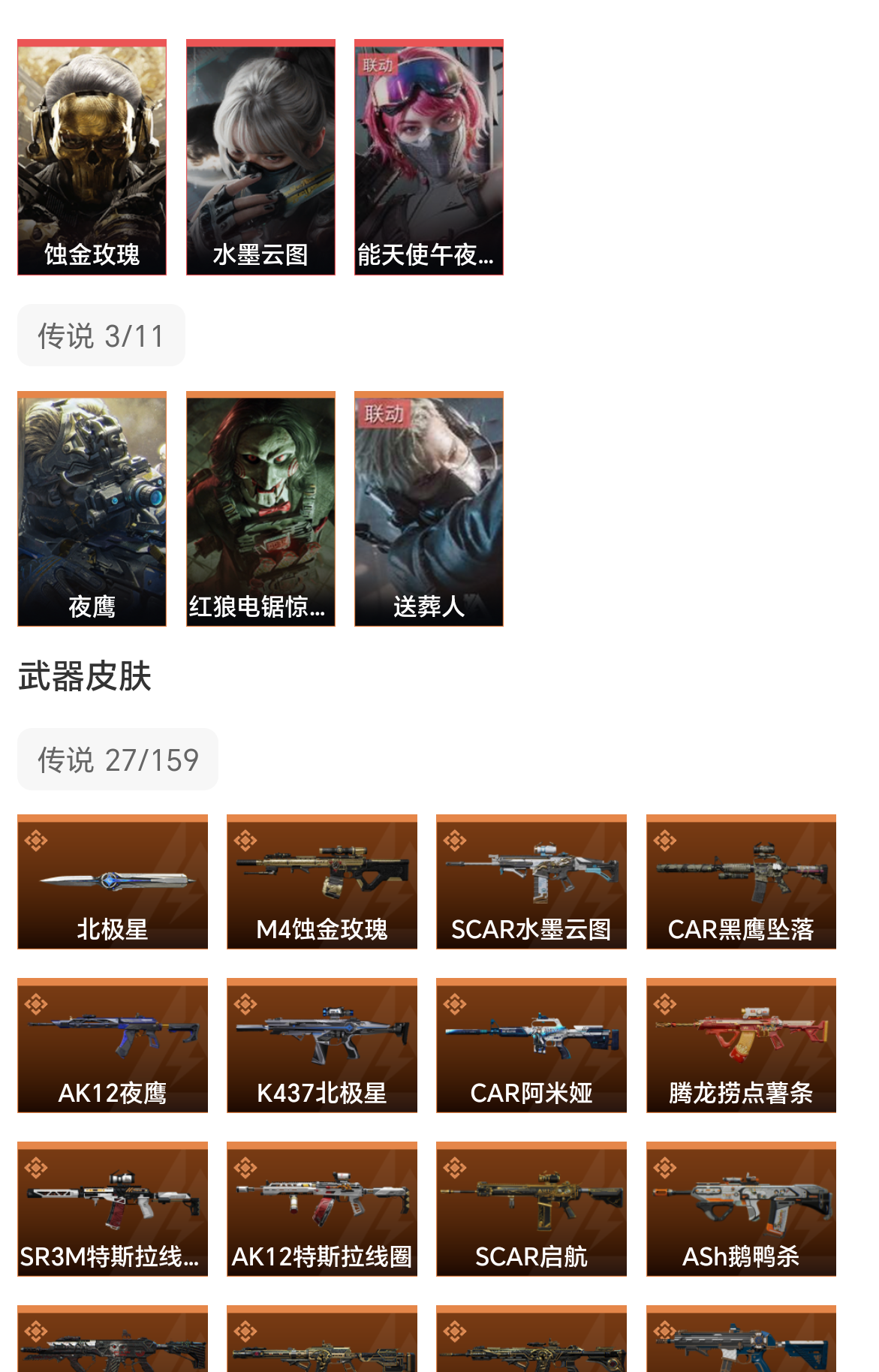This screenshot has width=879, height=1372.
Task: Open the SCAR水墨云图 weapon skin
Action: coord(531,882)
